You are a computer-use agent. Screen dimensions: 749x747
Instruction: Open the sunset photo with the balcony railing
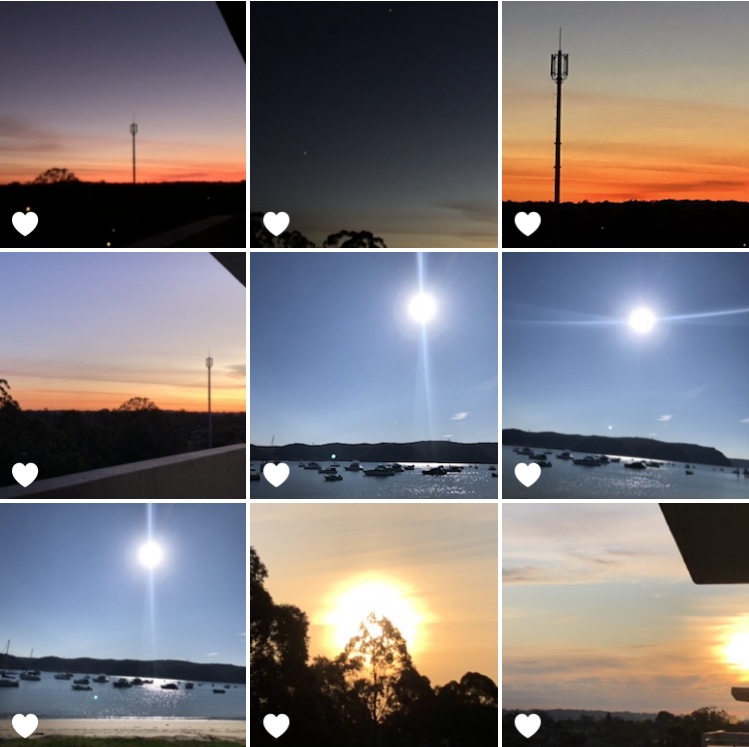[x=122, y=375]
